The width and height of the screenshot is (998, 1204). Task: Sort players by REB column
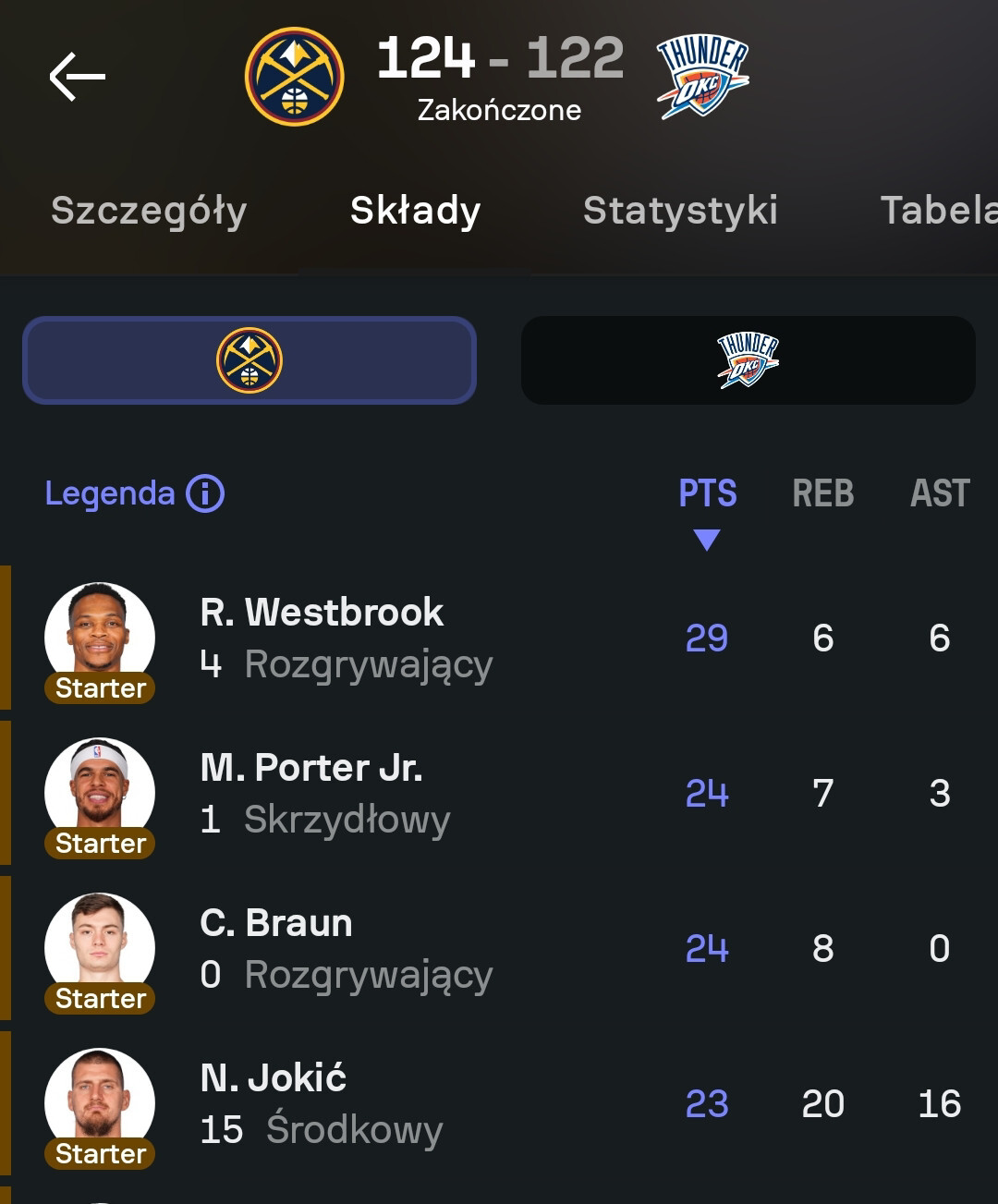822,493
